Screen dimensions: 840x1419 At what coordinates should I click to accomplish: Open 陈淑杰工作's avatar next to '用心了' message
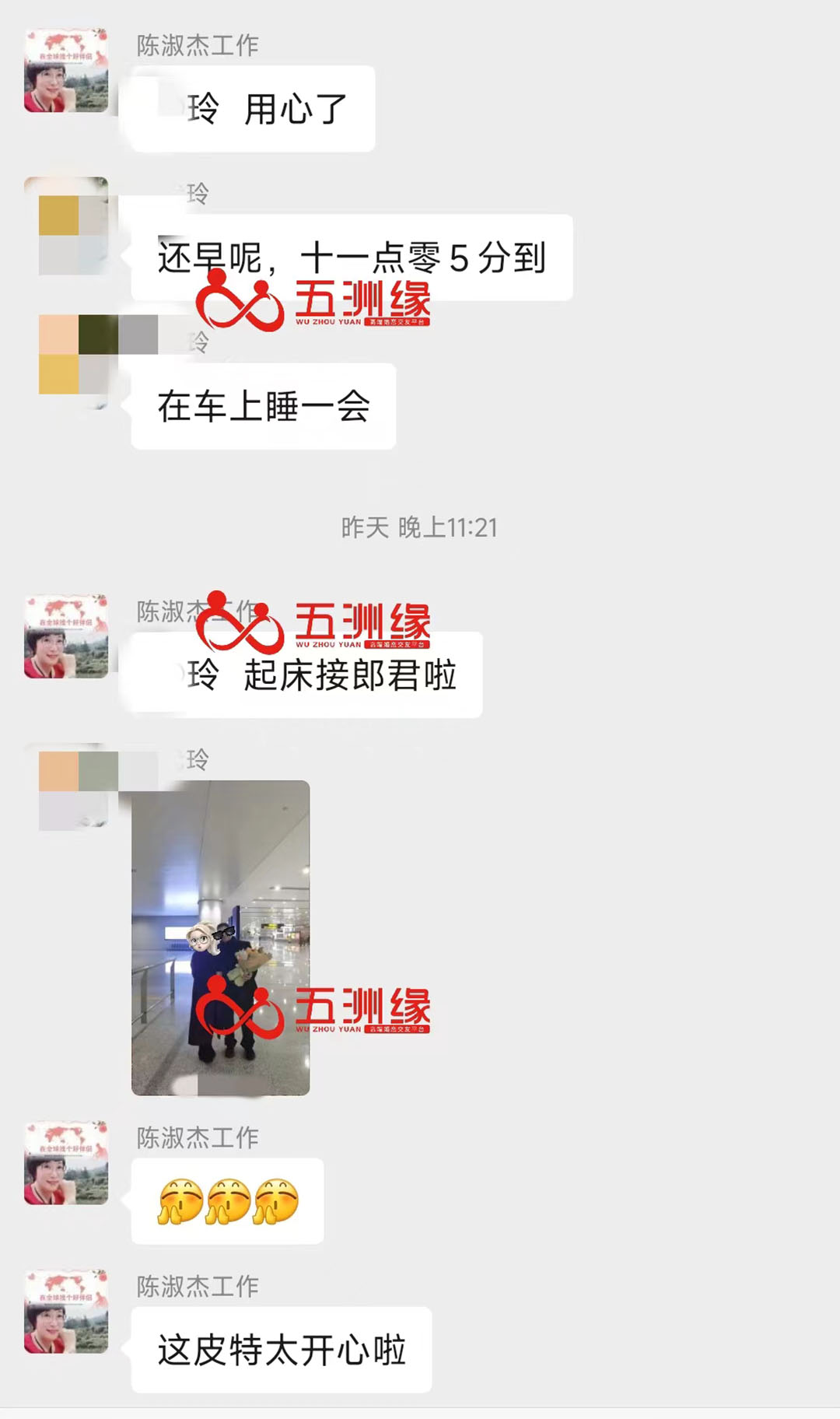click(66, 71)
